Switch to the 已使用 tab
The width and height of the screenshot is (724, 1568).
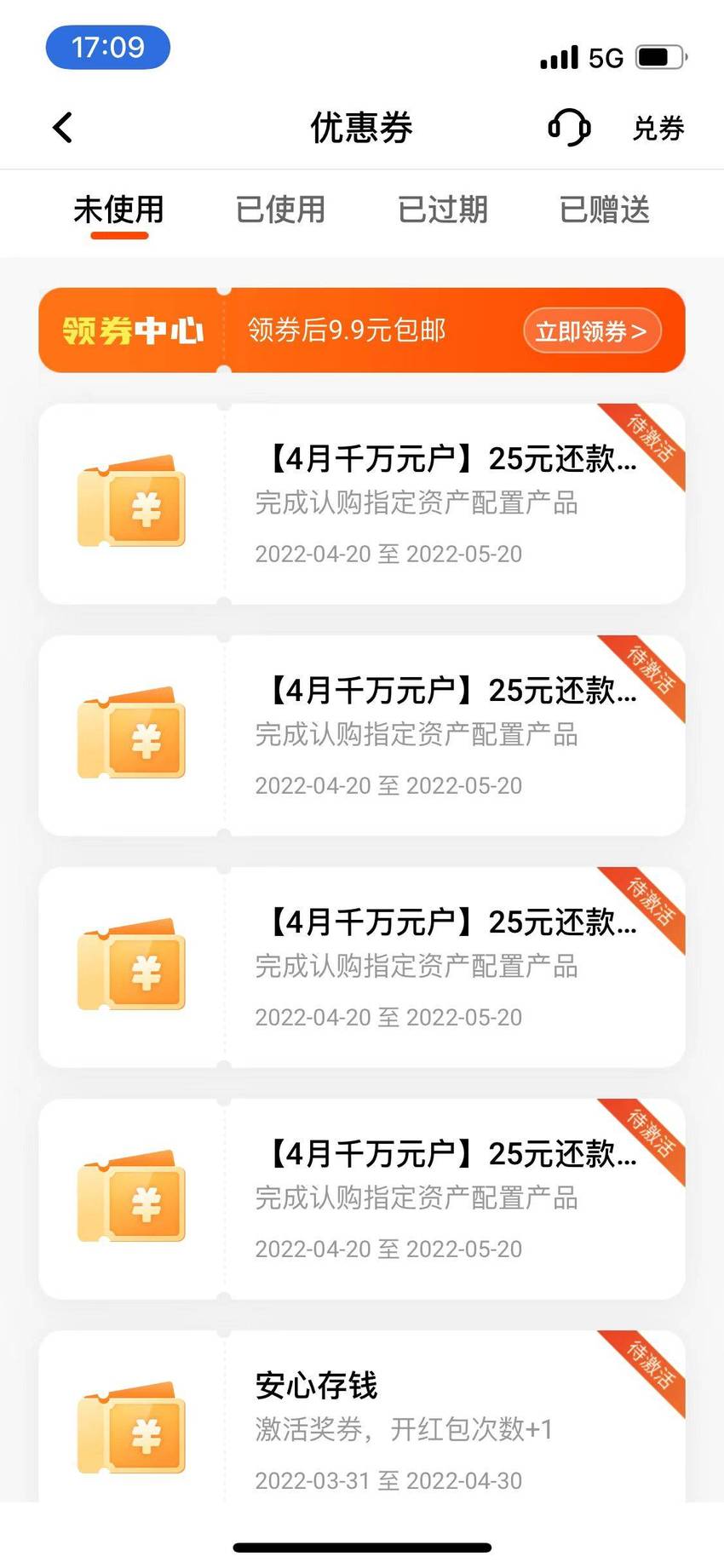coord(280,210)
